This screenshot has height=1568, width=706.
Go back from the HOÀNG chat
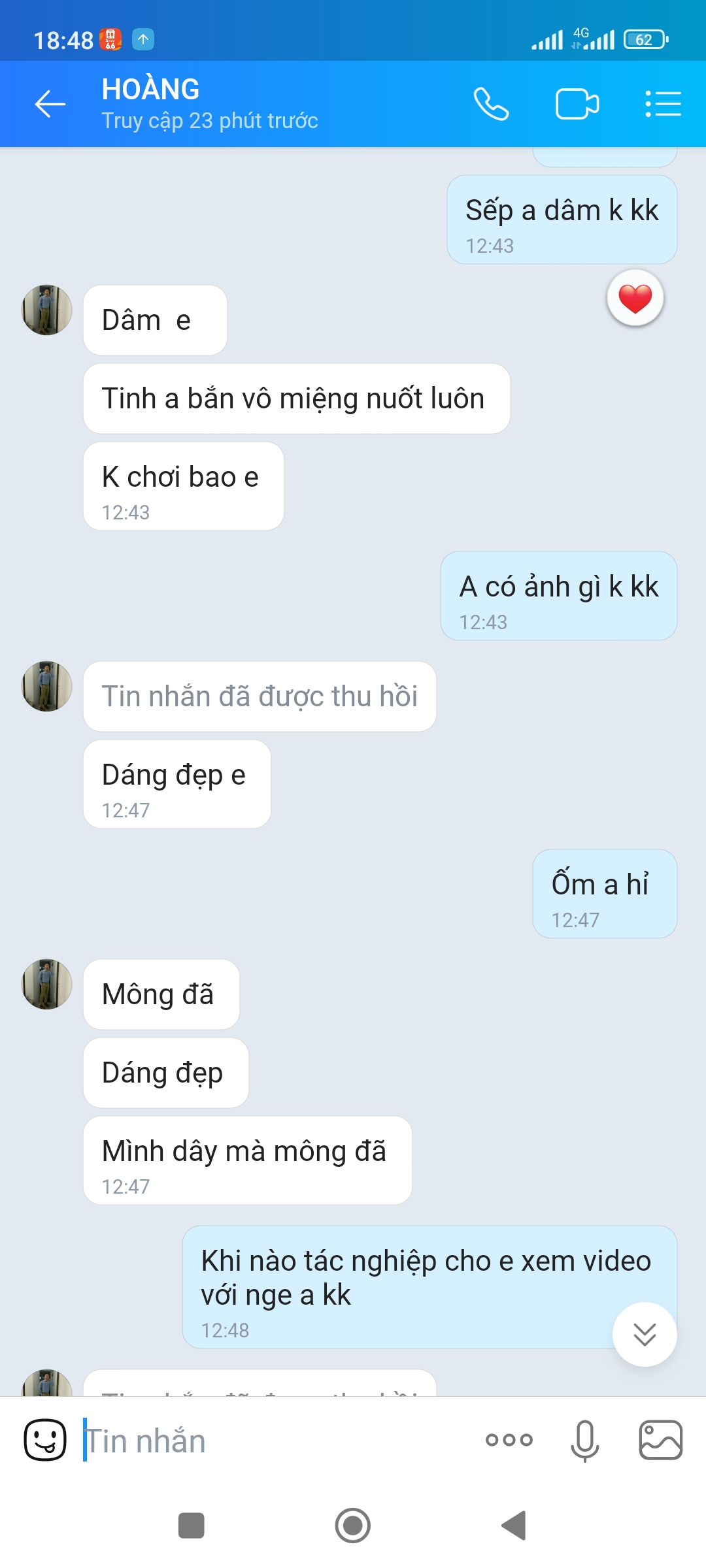(x=50, y=104)
